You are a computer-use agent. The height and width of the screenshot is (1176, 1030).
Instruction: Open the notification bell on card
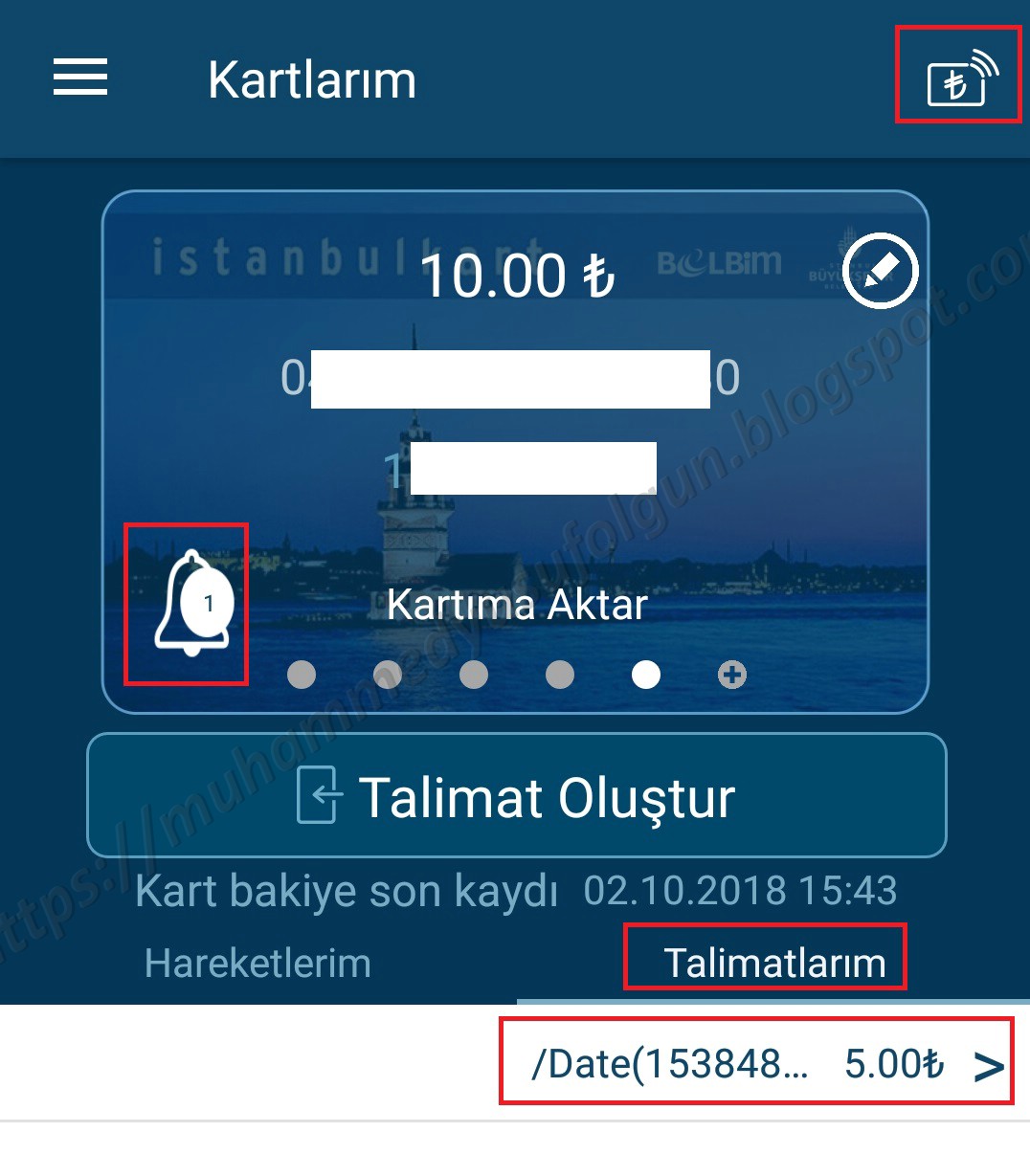(191, 605)
